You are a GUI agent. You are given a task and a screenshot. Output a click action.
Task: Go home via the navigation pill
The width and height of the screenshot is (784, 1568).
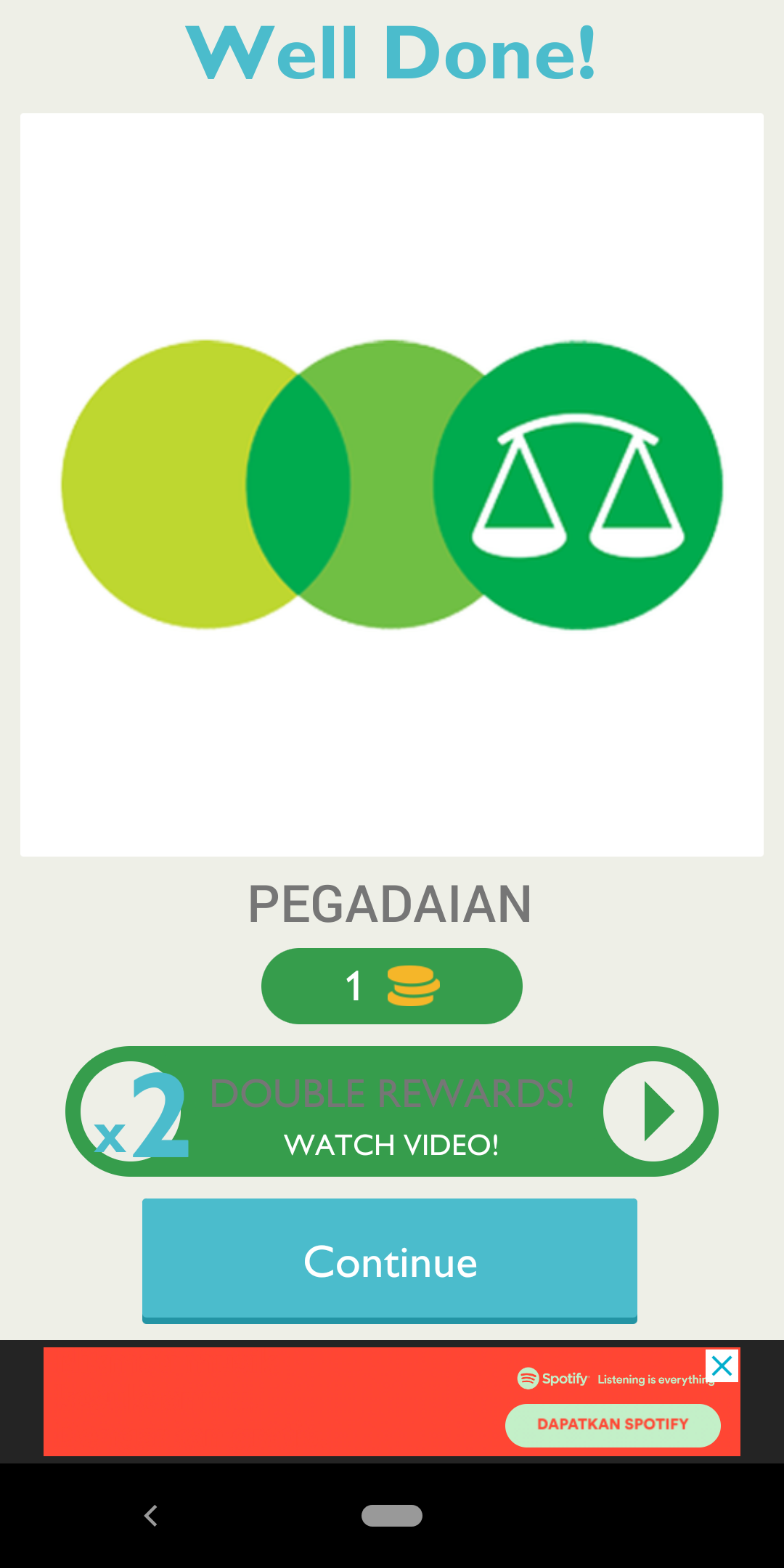click(392, 1516)
